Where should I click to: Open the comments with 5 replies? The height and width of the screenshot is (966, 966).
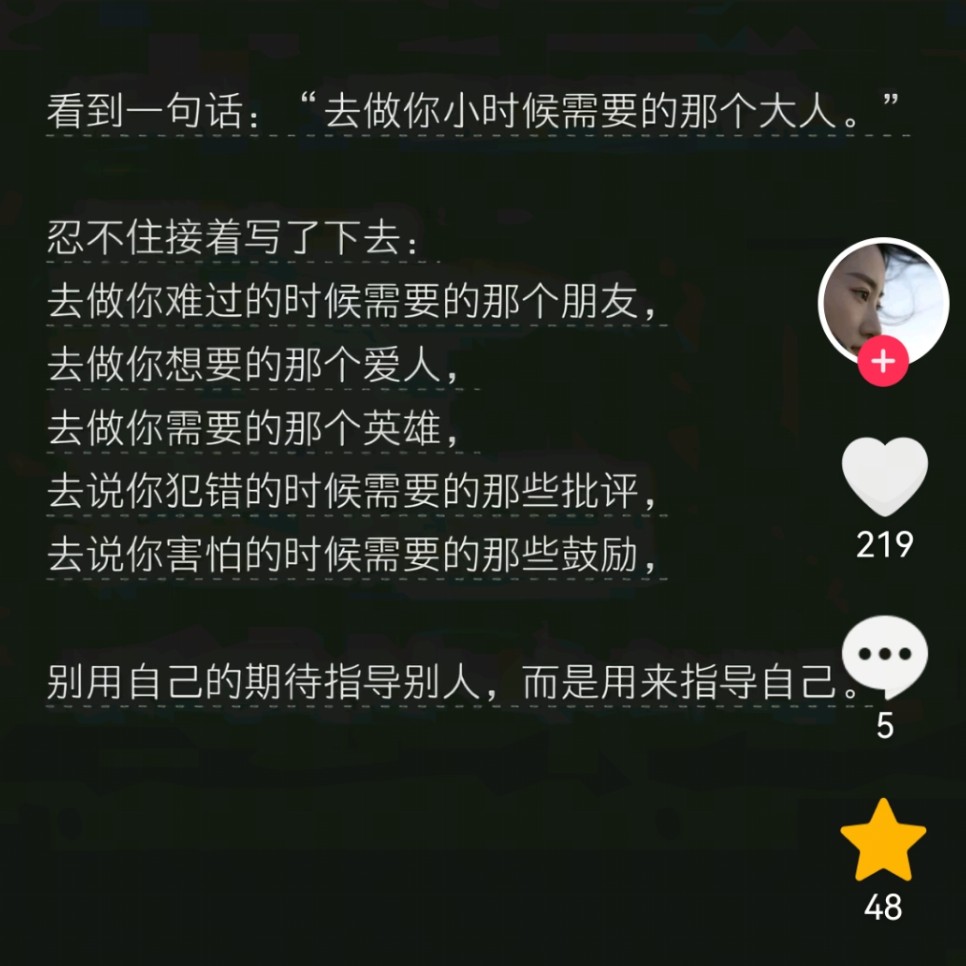(x=884, y=657)
